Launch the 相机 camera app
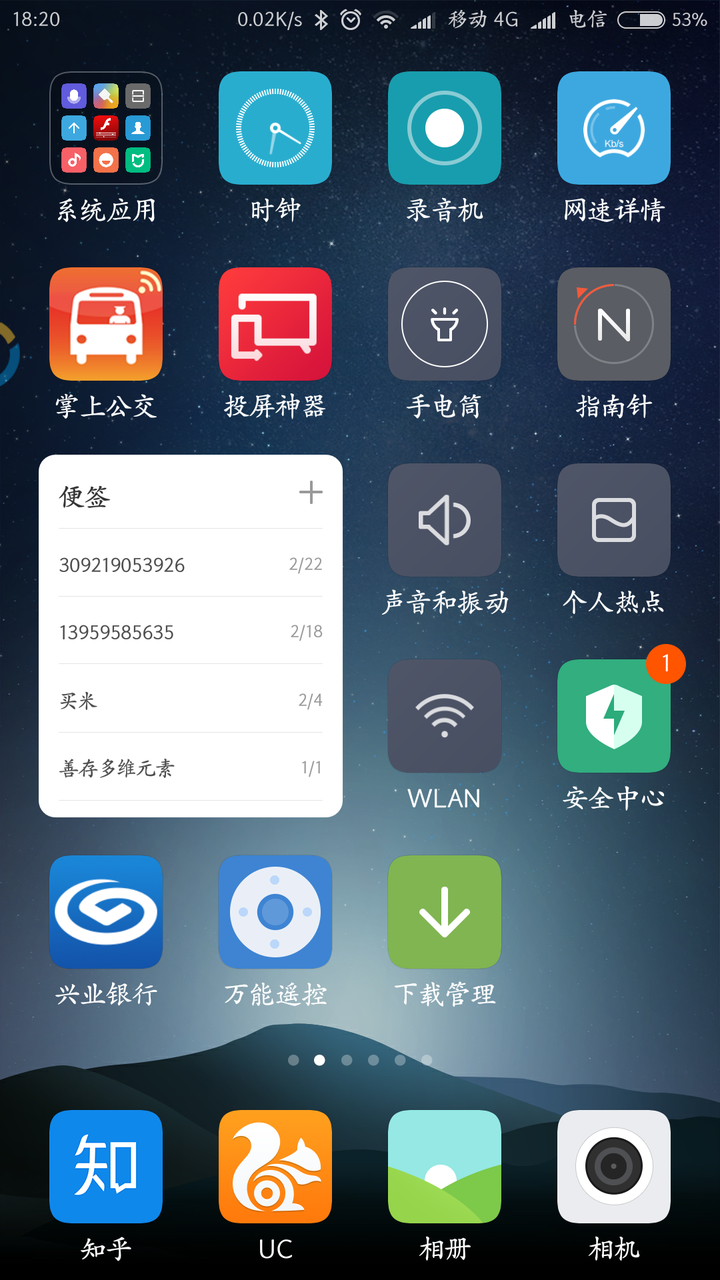The image size is (720, 1280). (x=613, y=1167)
